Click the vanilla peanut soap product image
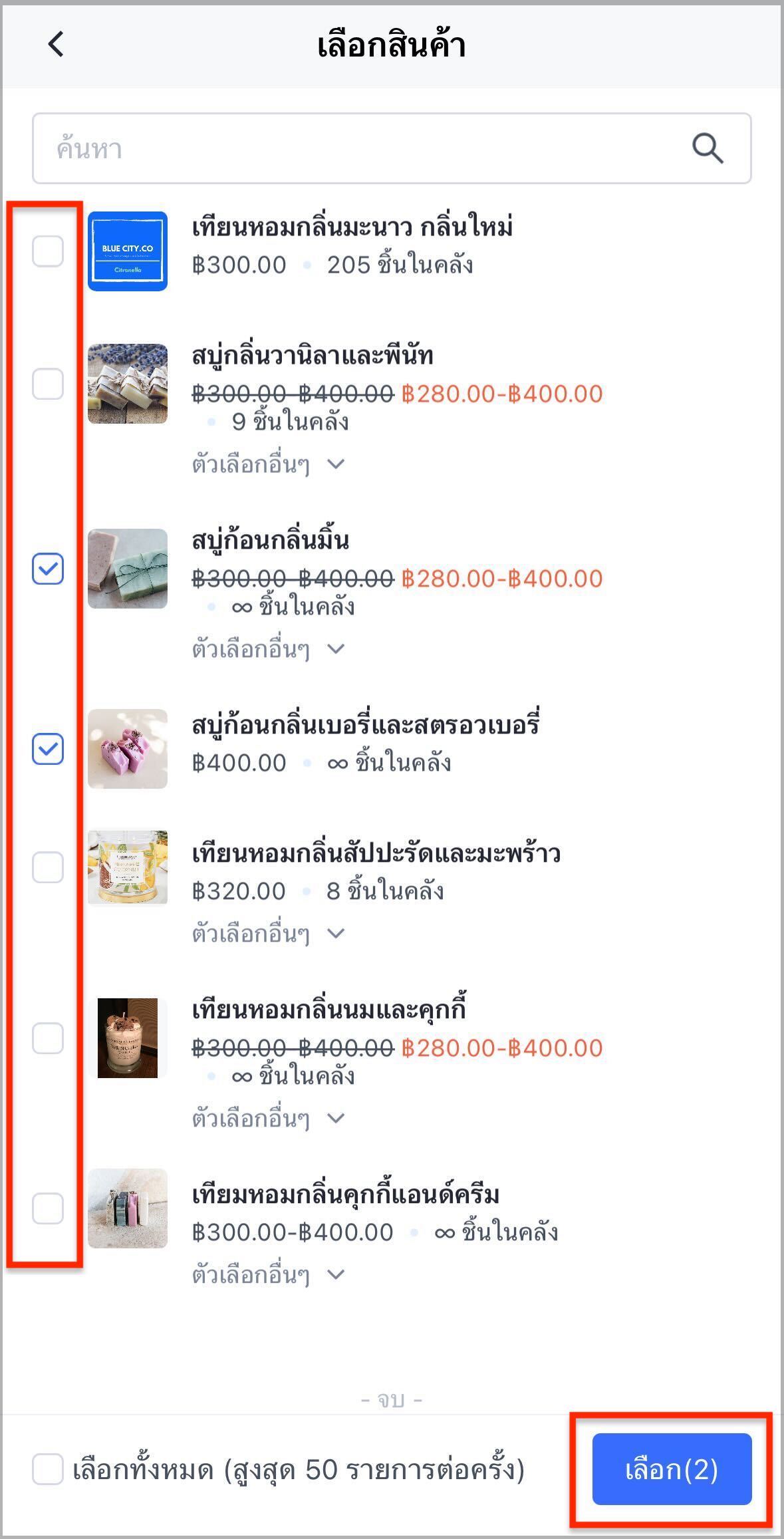Image resolution: width=784 pixels, height=1539 pixels. tap(128, 384)
